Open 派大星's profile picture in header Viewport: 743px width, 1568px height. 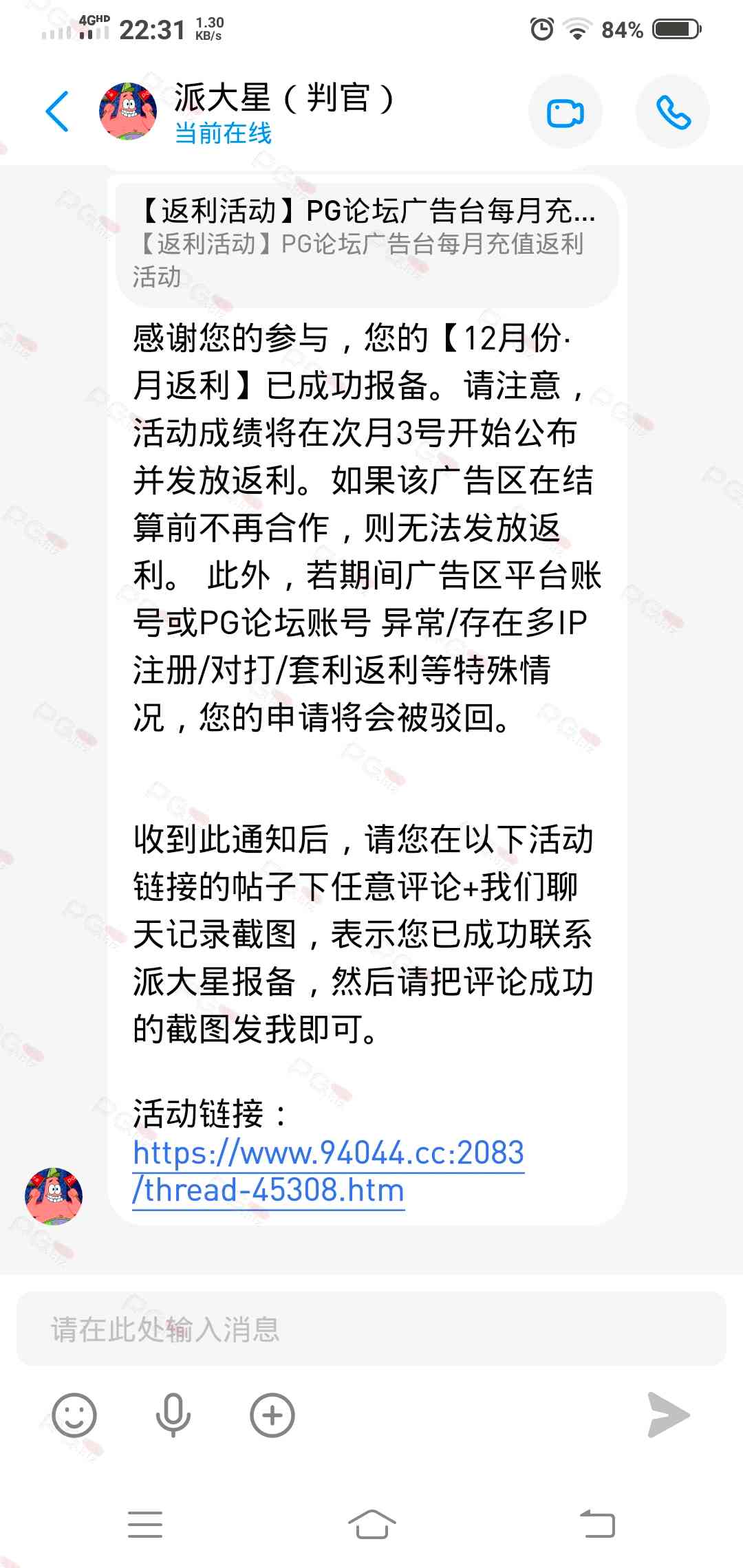tap(128, 111)
